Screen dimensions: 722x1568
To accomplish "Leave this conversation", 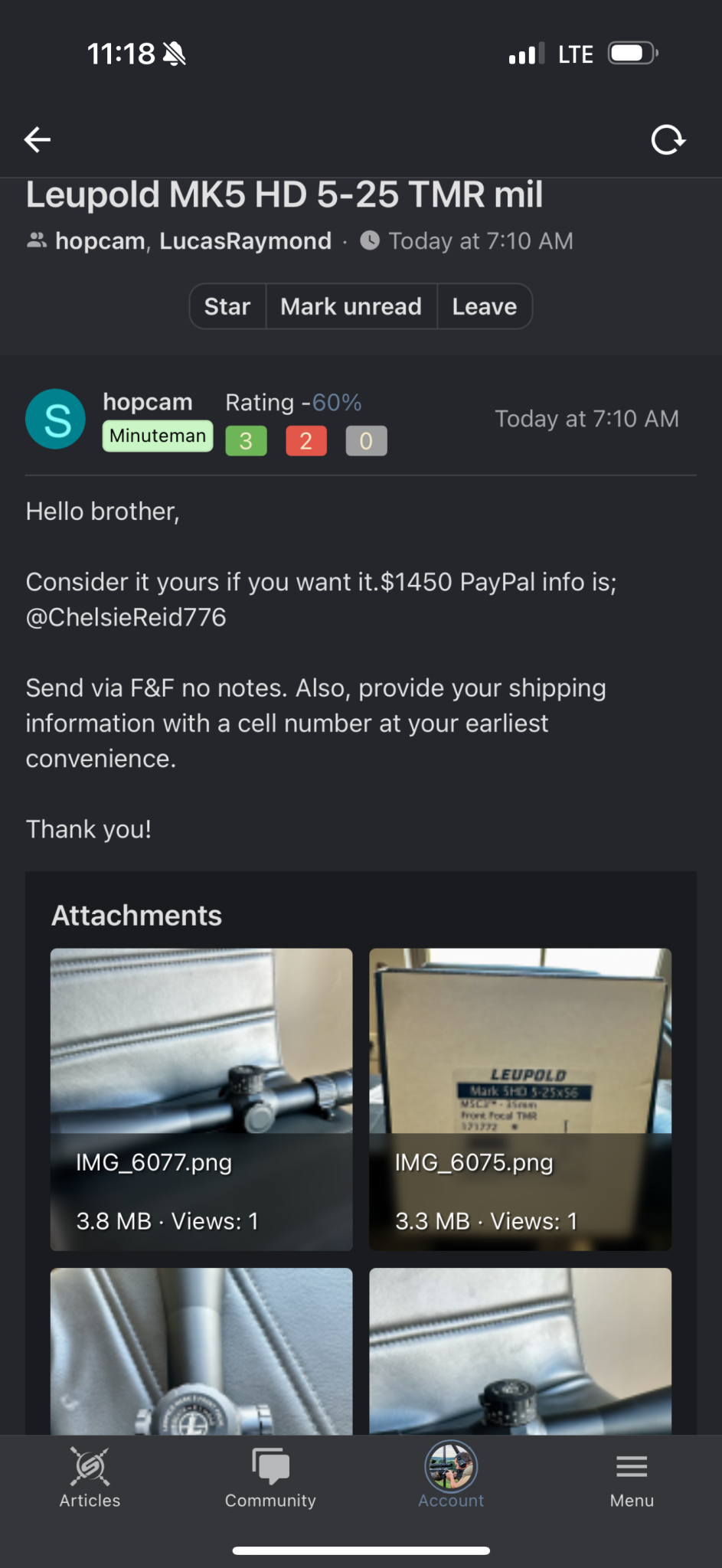I will coord(484,306).
